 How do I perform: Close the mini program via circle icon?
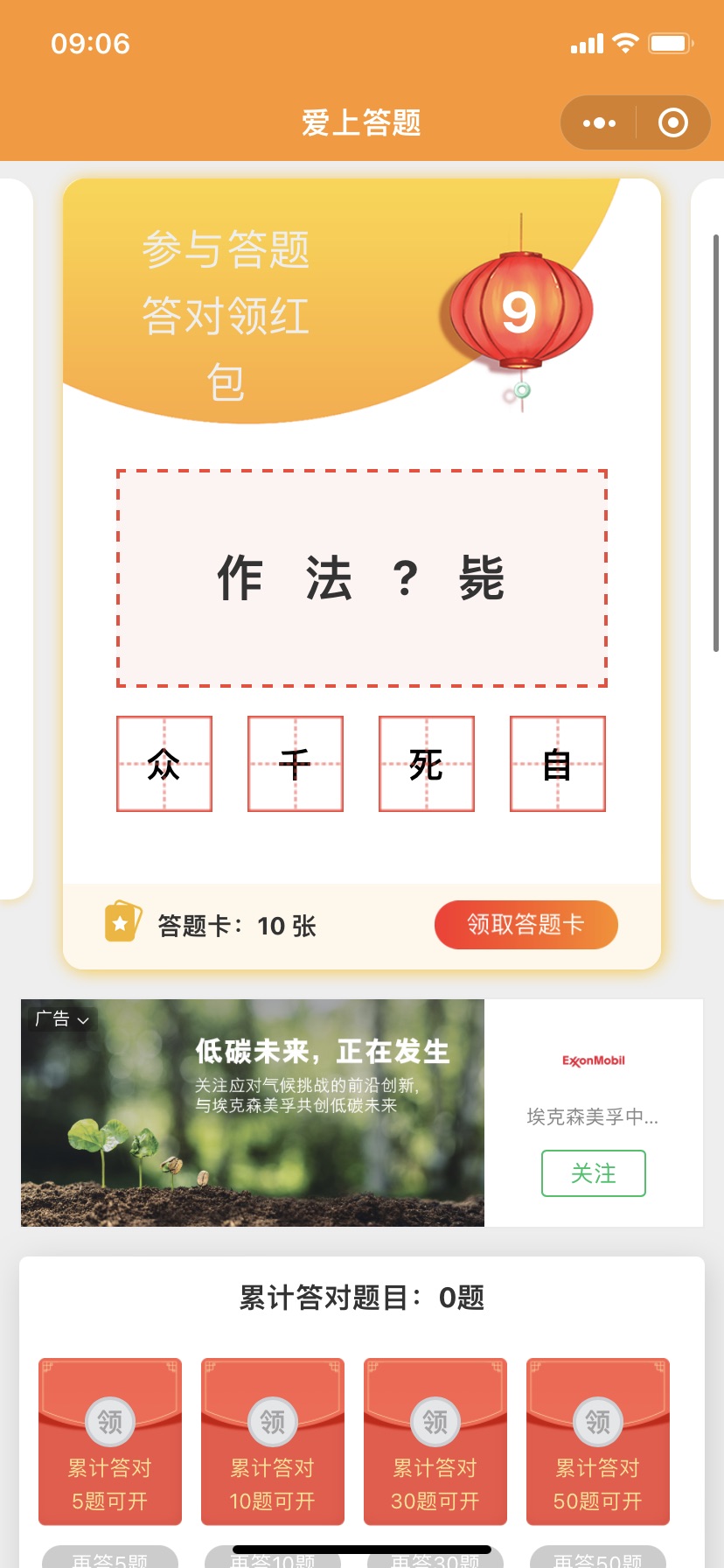(x=672, y=123)
